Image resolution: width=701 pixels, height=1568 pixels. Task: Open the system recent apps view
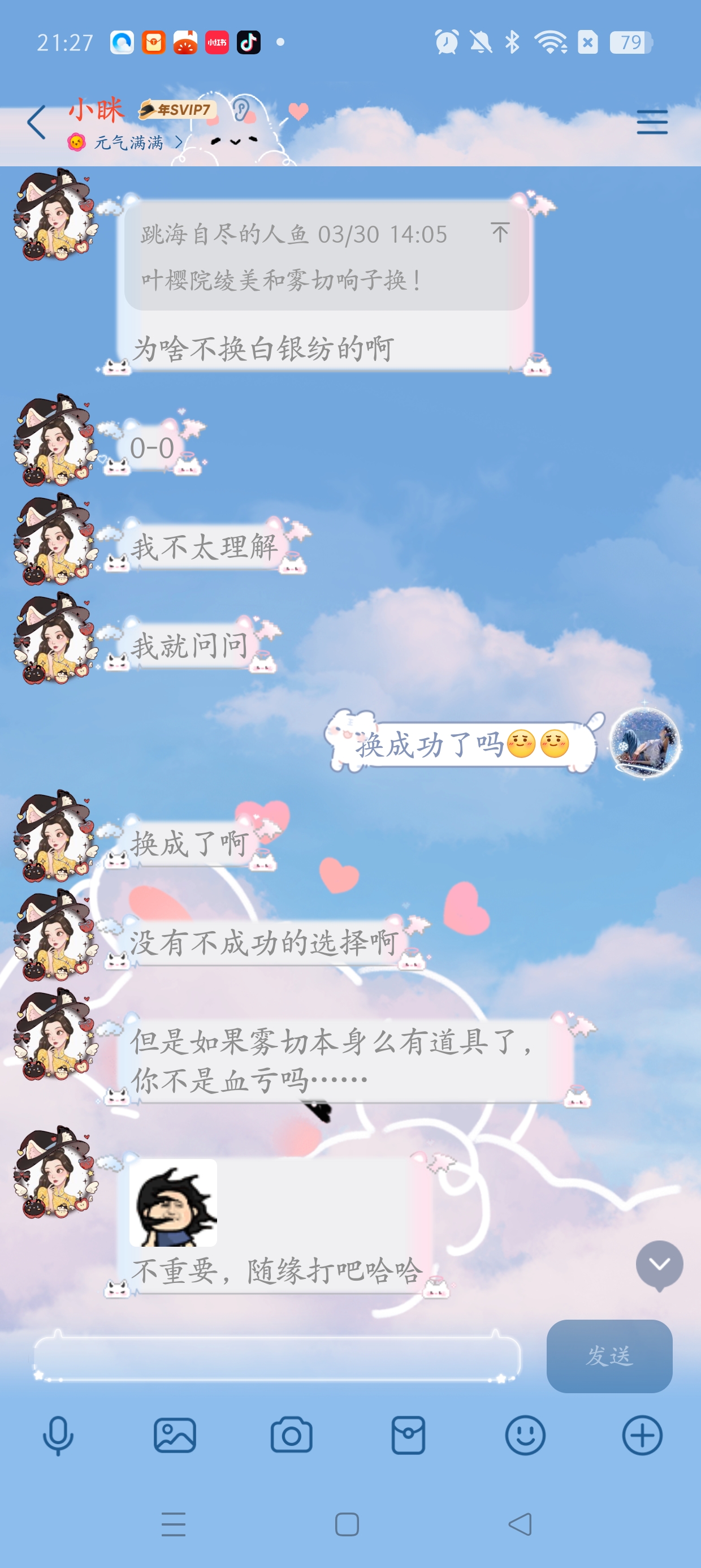coord(174,1524)
